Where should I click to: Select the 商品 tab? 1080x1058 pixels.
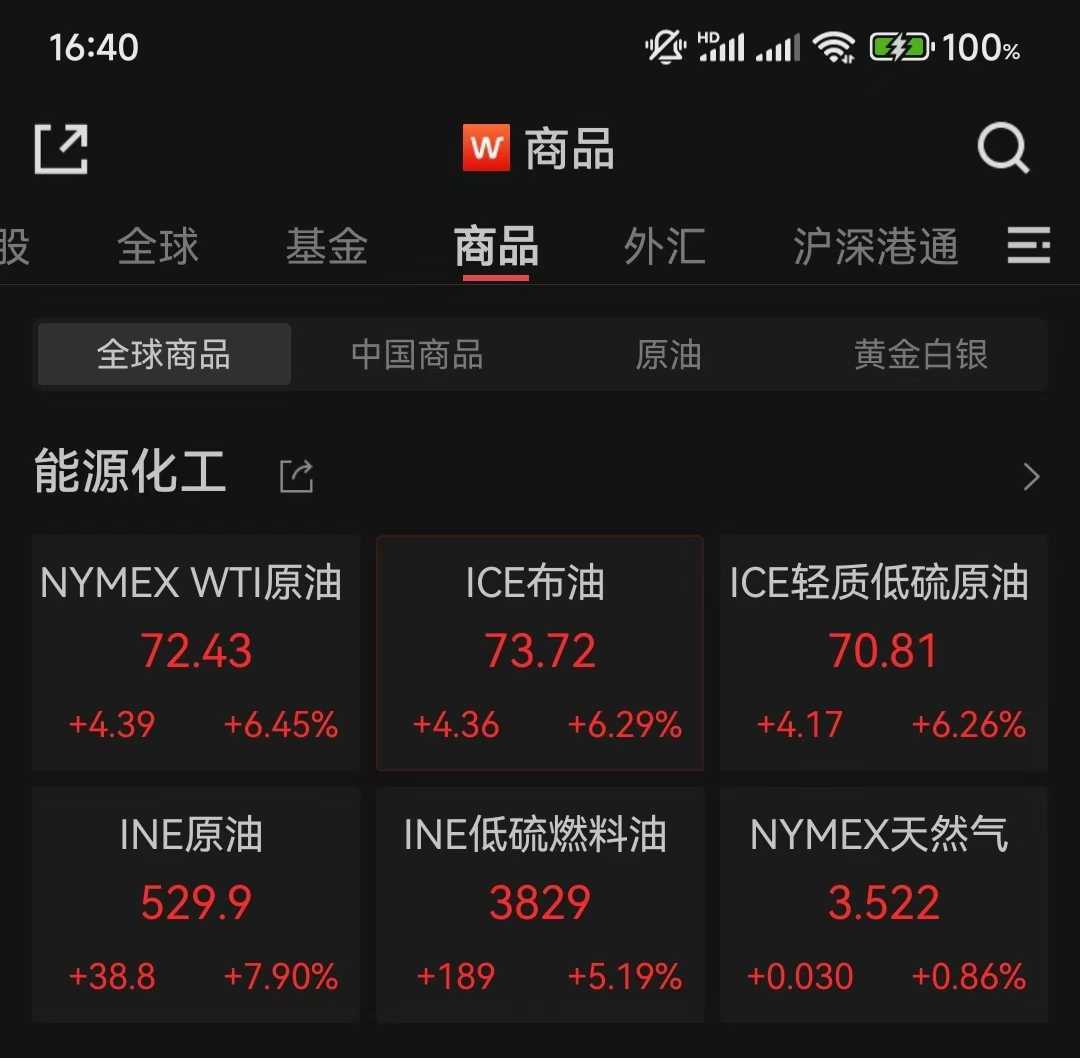(496, 247)
